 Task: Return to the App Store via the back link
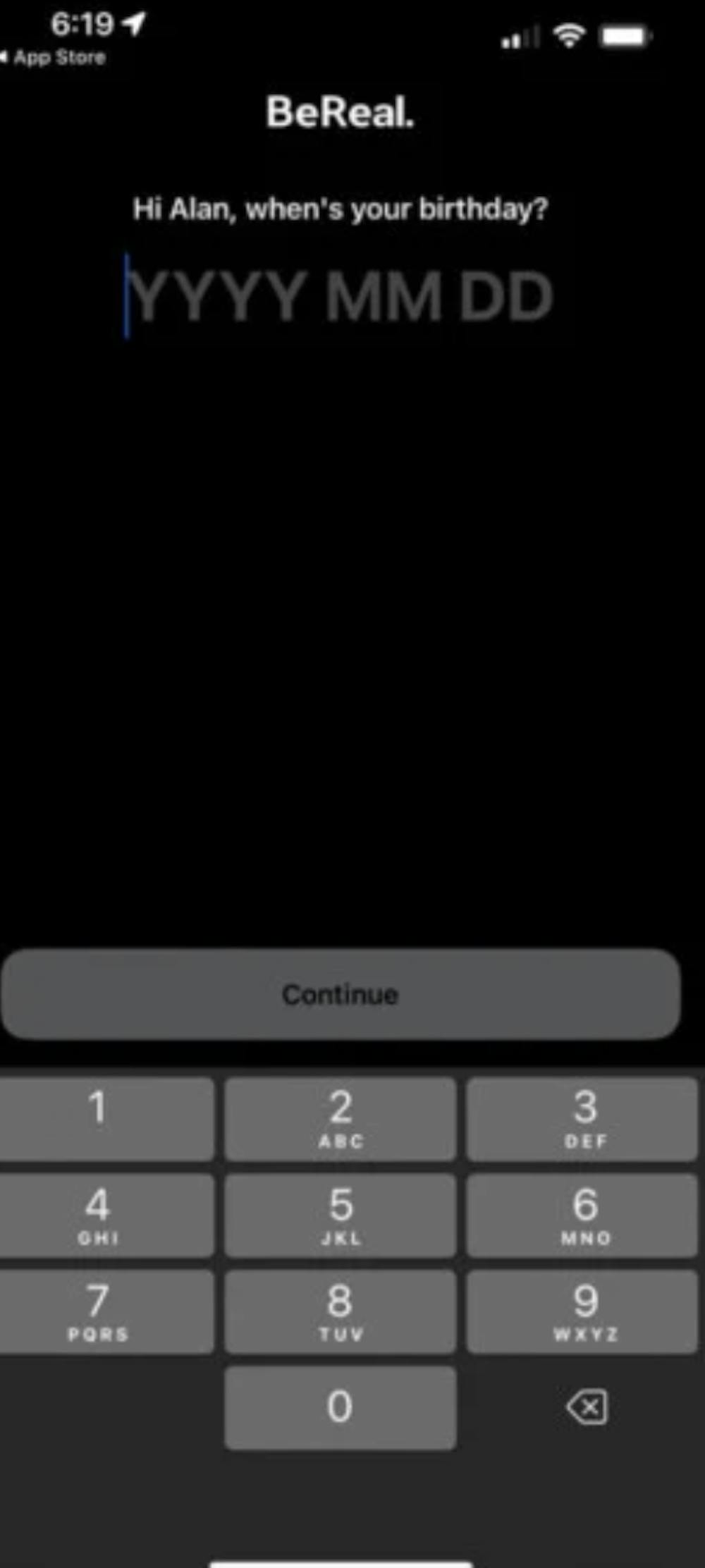point(54,57)
